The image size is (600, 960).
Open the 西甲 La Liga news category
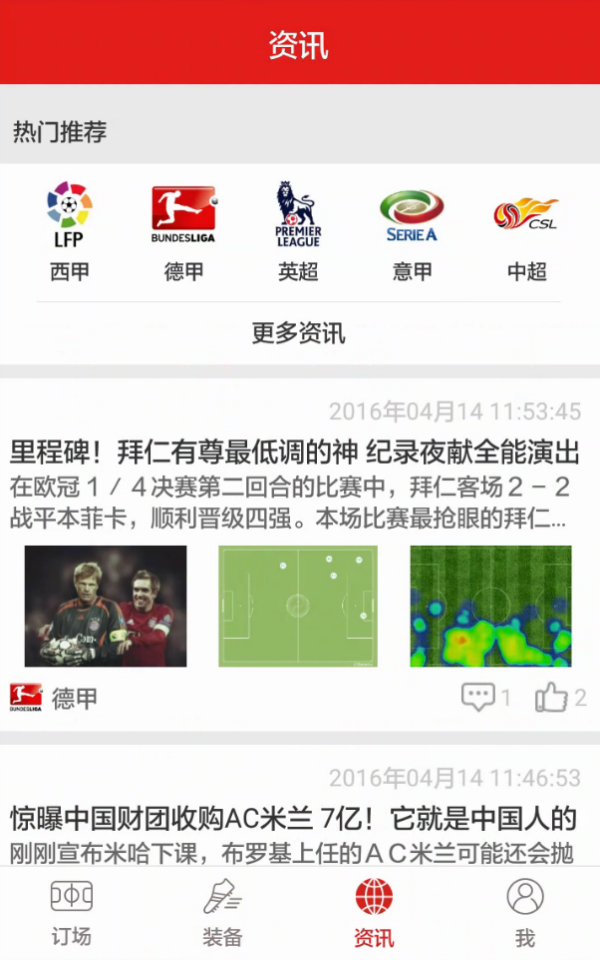point(69,230)
